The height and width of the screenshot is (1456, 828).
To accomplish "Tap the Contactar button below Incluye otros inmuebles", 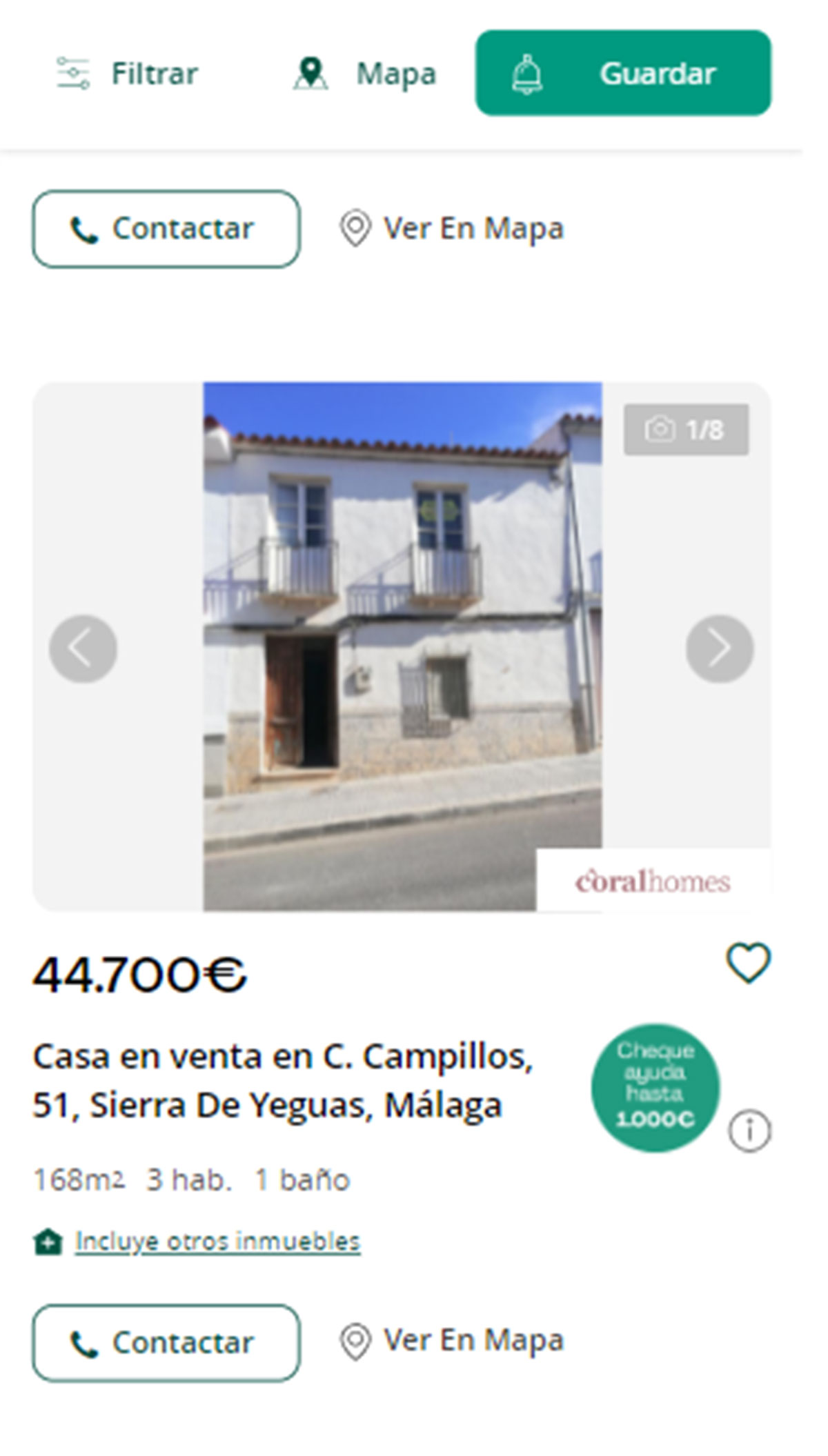I will tap(166, 1343).
